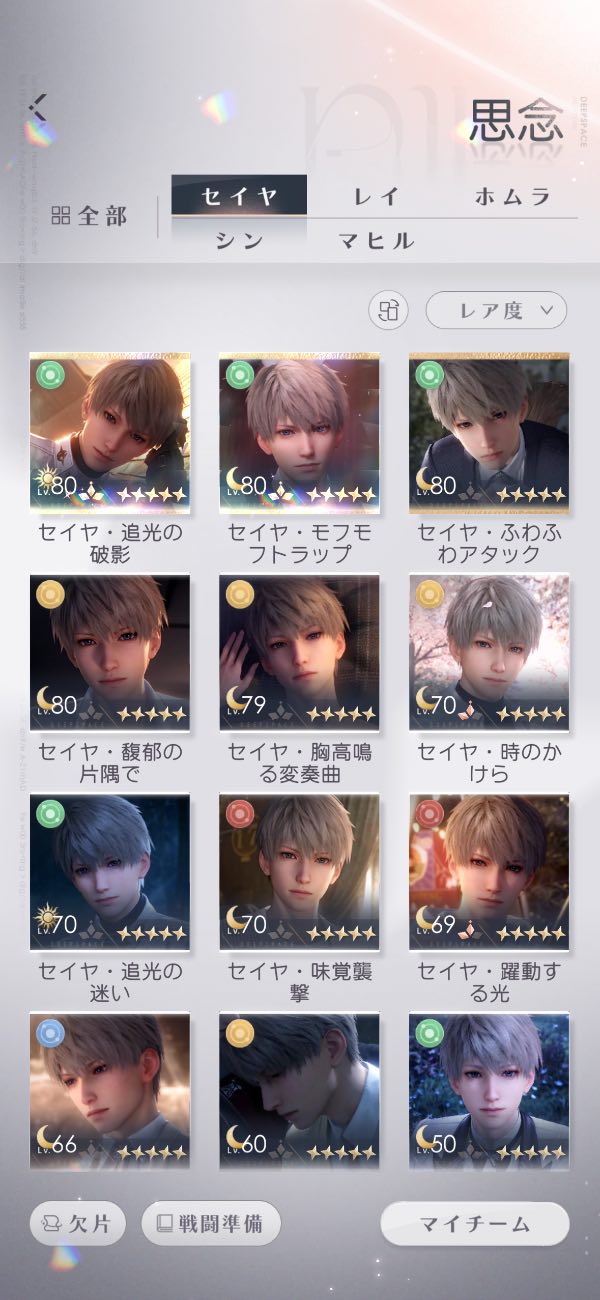Select セイヤ・馥郁の片隅で card

tap(110, 652)
